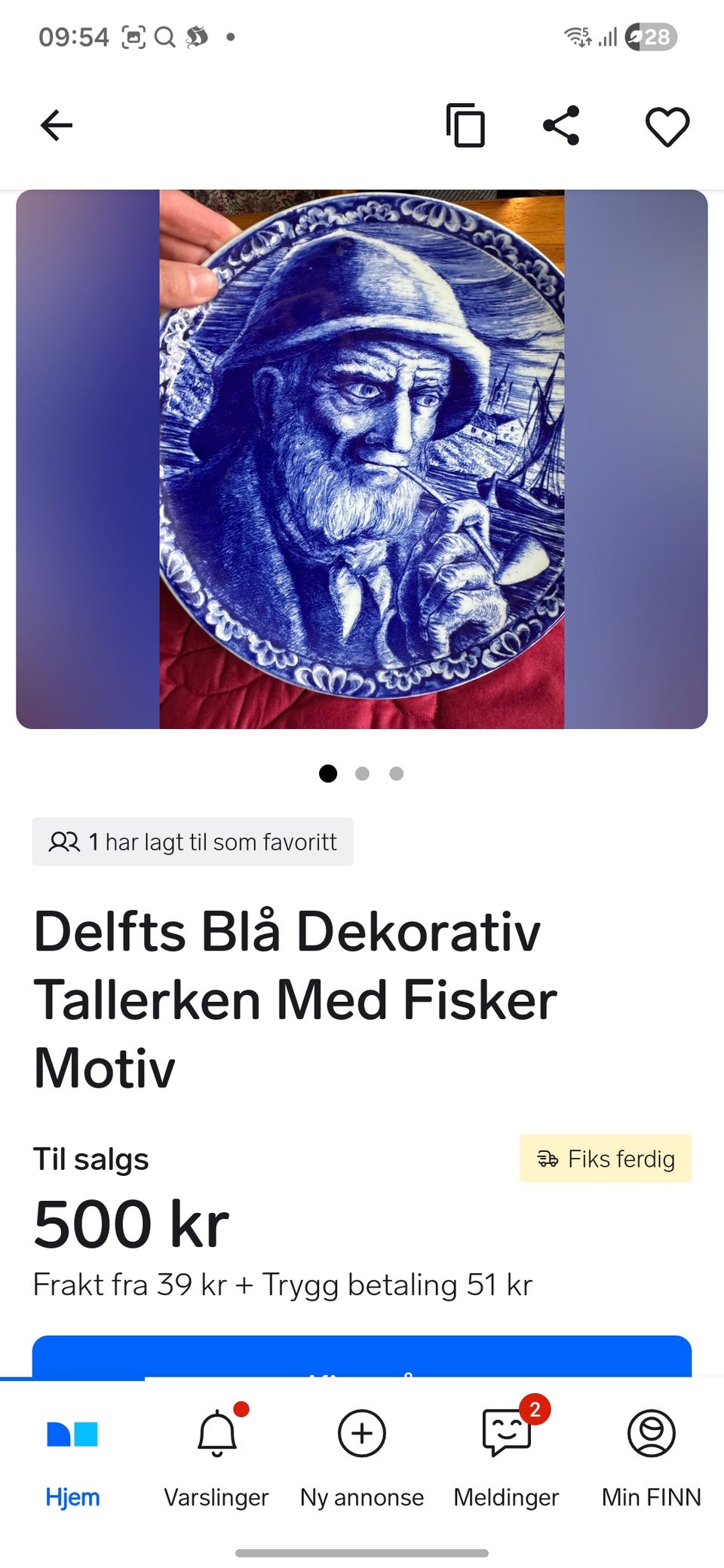Viewport: 724px width, 1568px height.
Task: Open the copy listing icon in the top bar
Action: pos(465,125)
